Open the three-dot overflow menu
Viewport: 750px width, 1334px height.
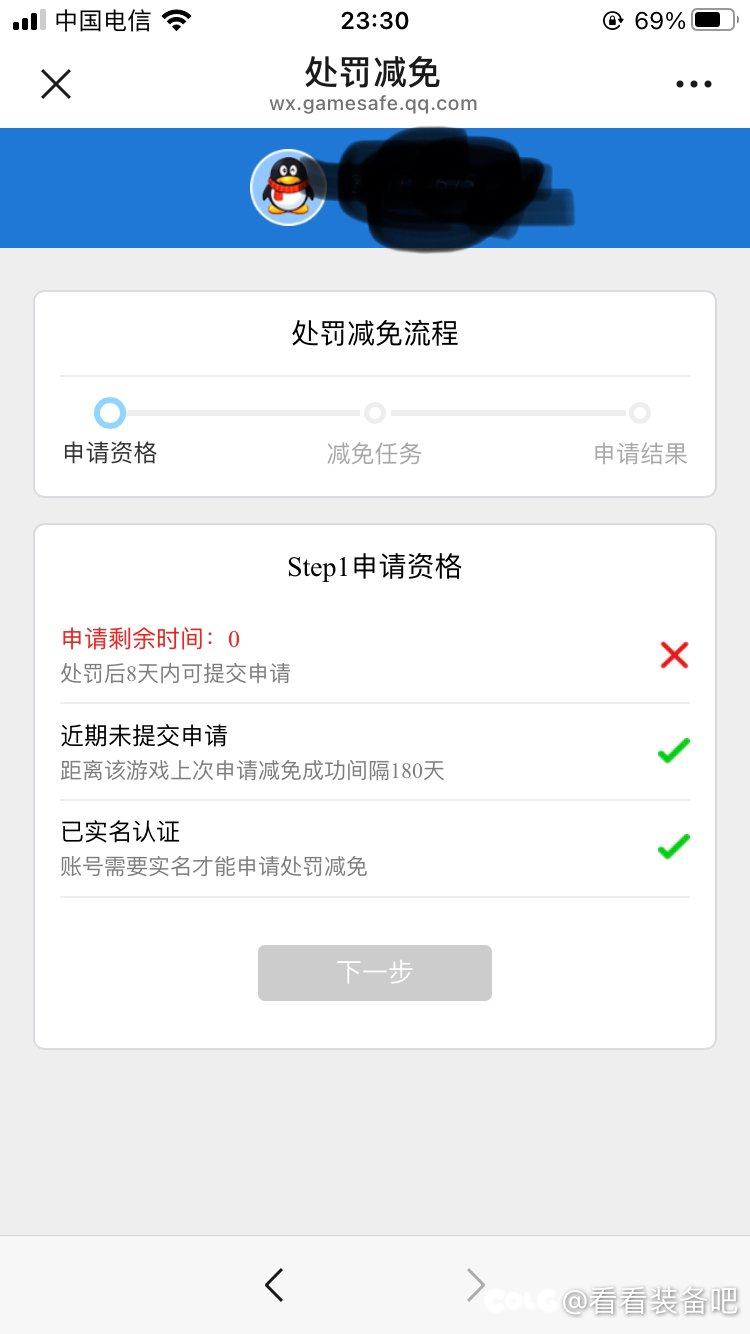point(693,85)
